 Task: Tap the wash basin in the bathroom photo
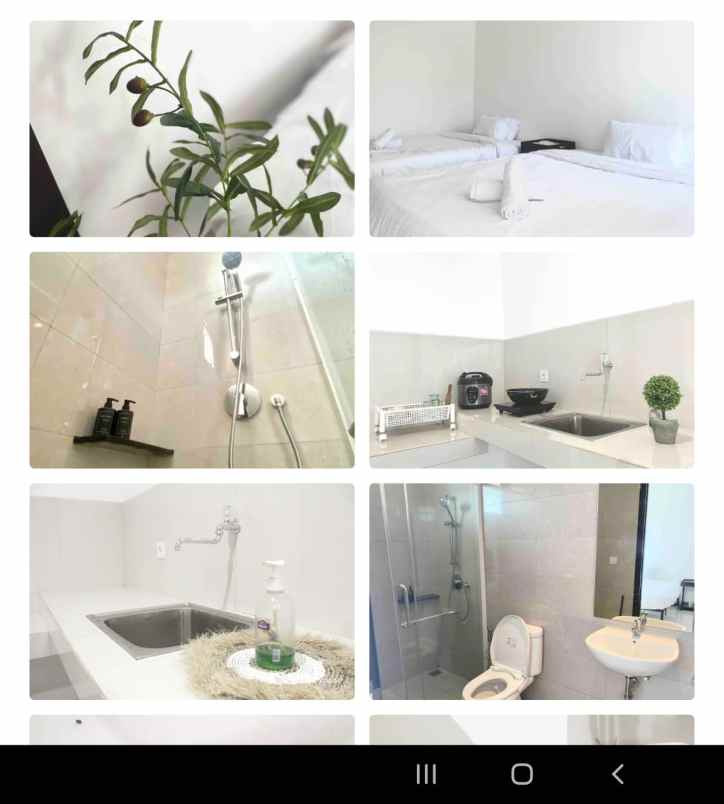(630, 650)
